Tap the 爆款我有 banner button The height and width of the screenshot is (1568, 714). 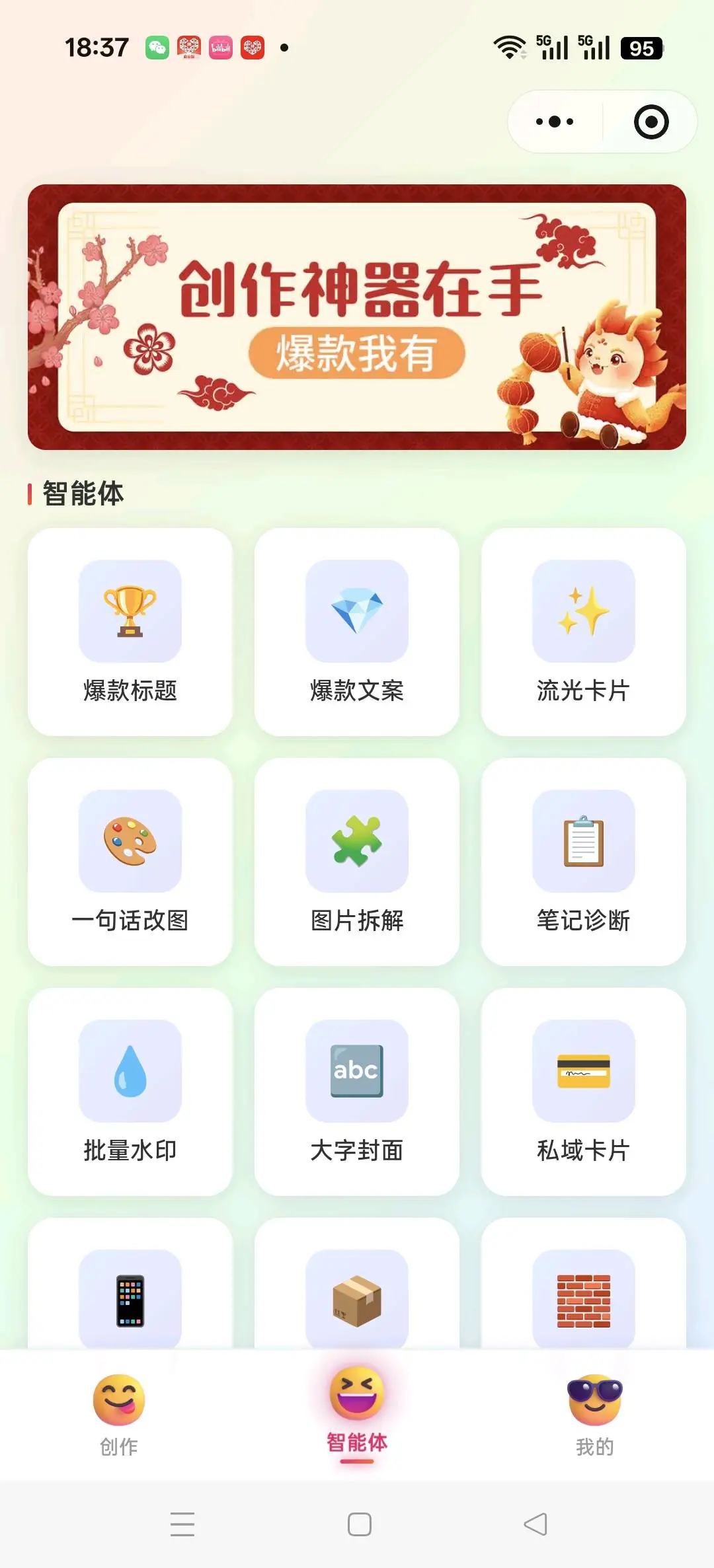[357, 354]
